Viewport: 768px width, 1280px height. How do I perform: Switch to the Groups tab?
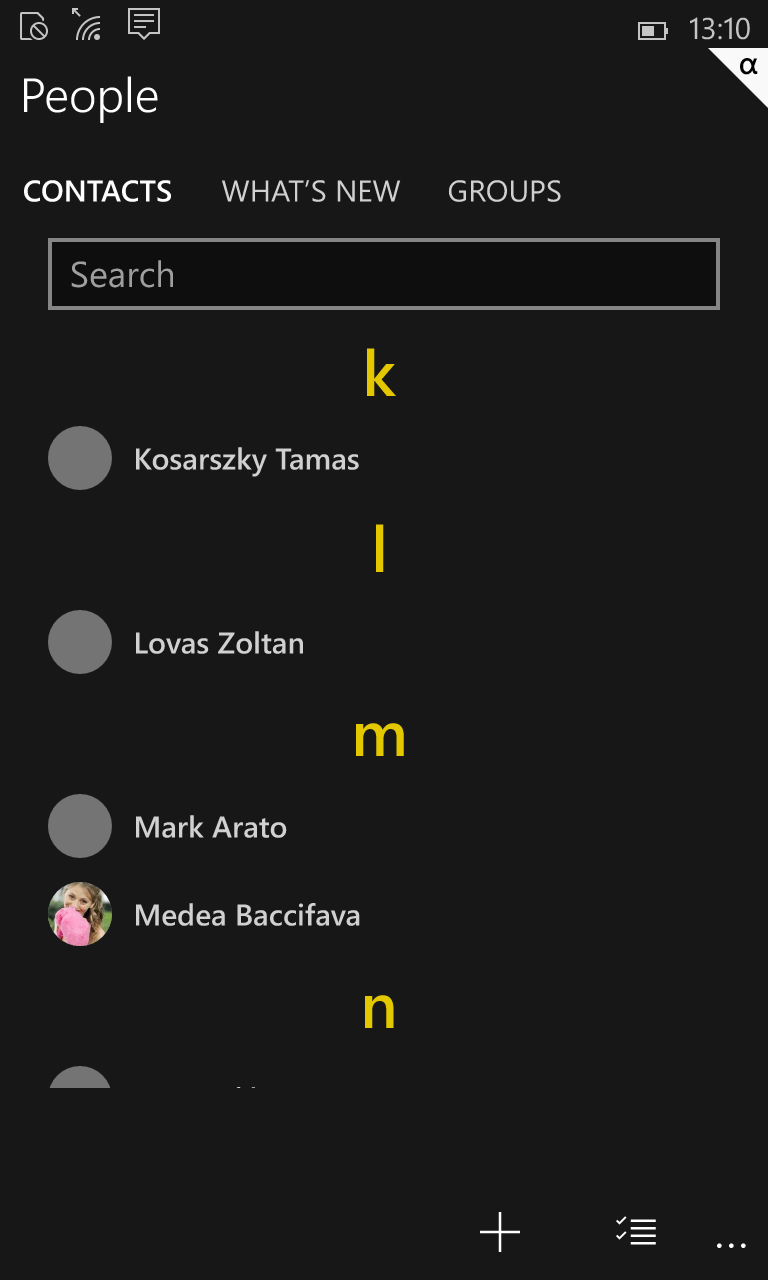504,191
